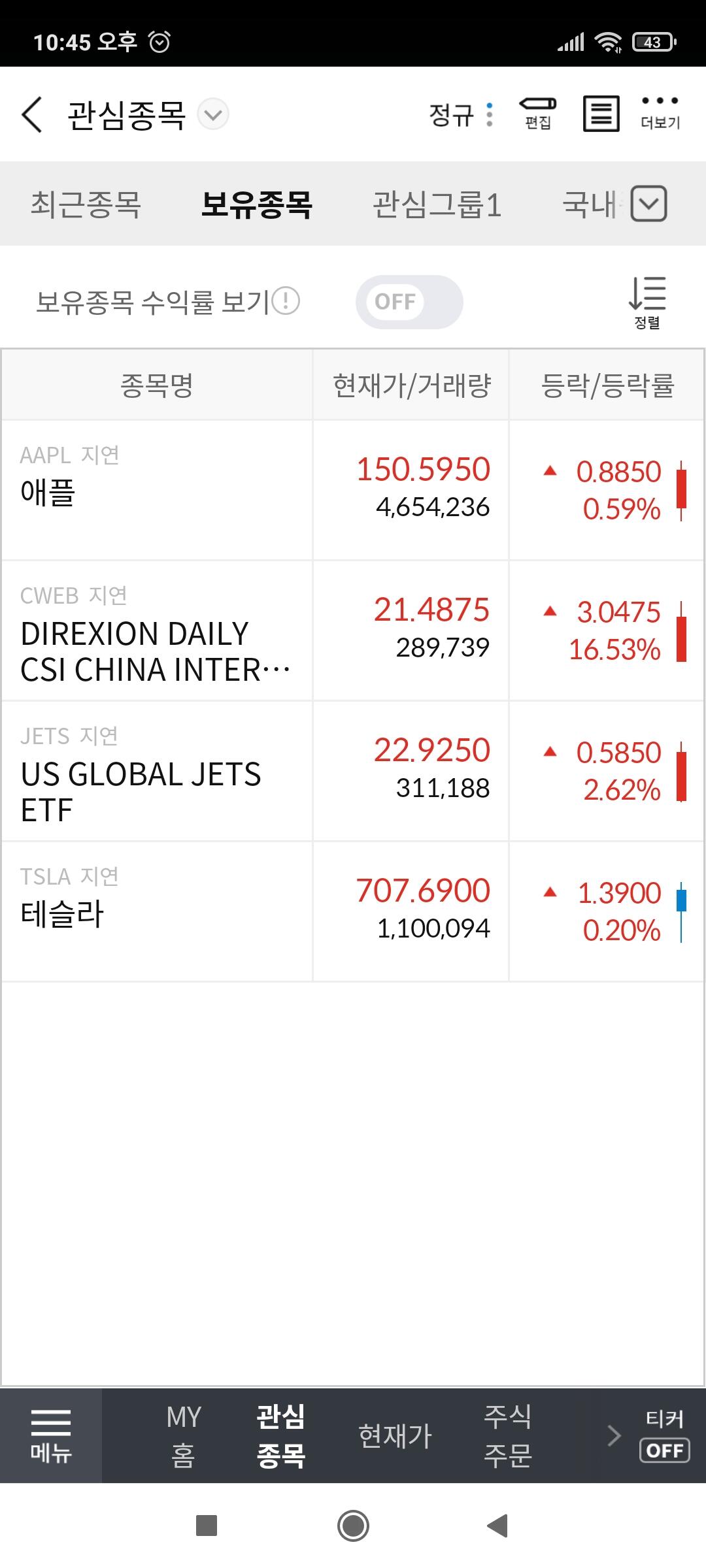The width and height of the screenshot is (706, 1568).
Task: Open the 메뉴 hamburger menu
Action: 51,1435
